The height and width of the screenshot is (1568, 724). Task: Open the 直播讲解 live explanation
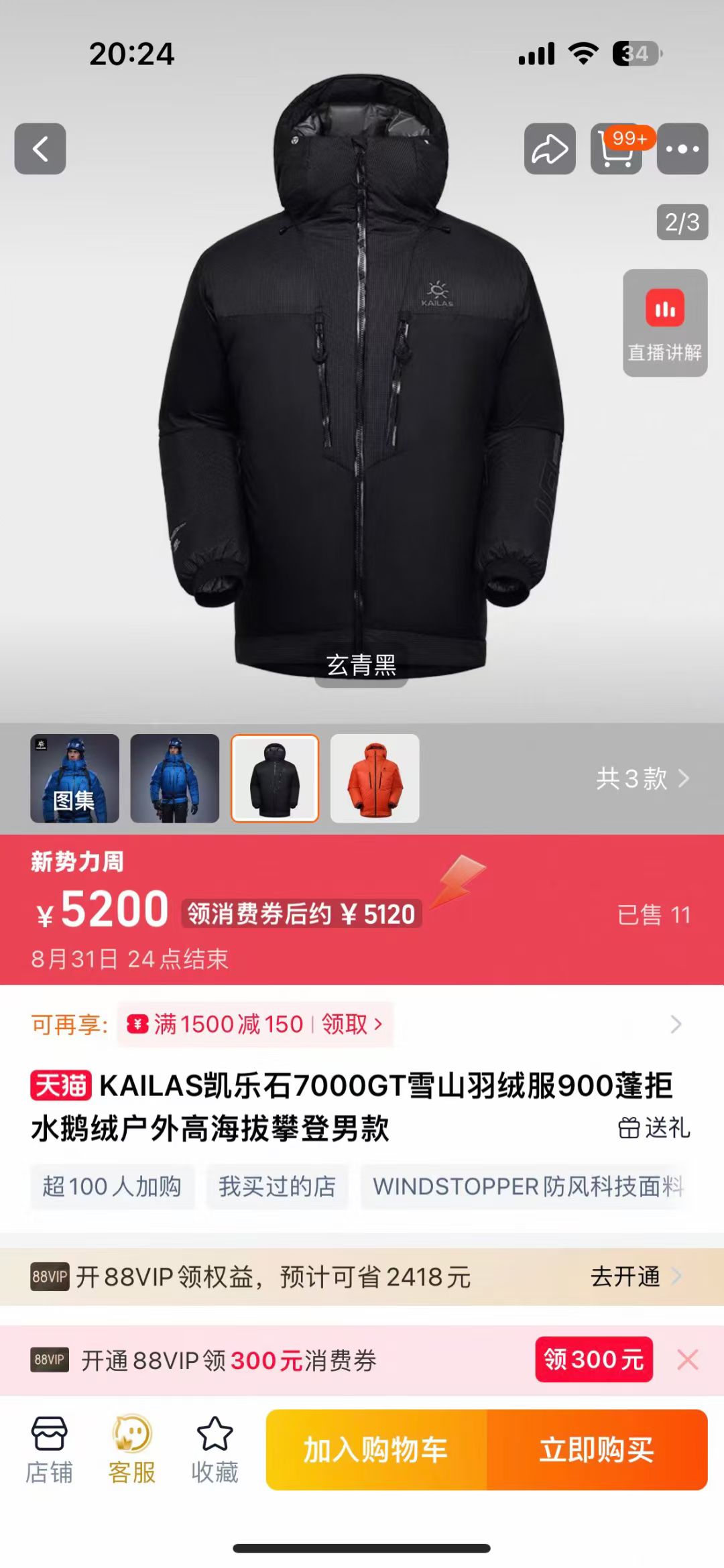pos(665,323)
